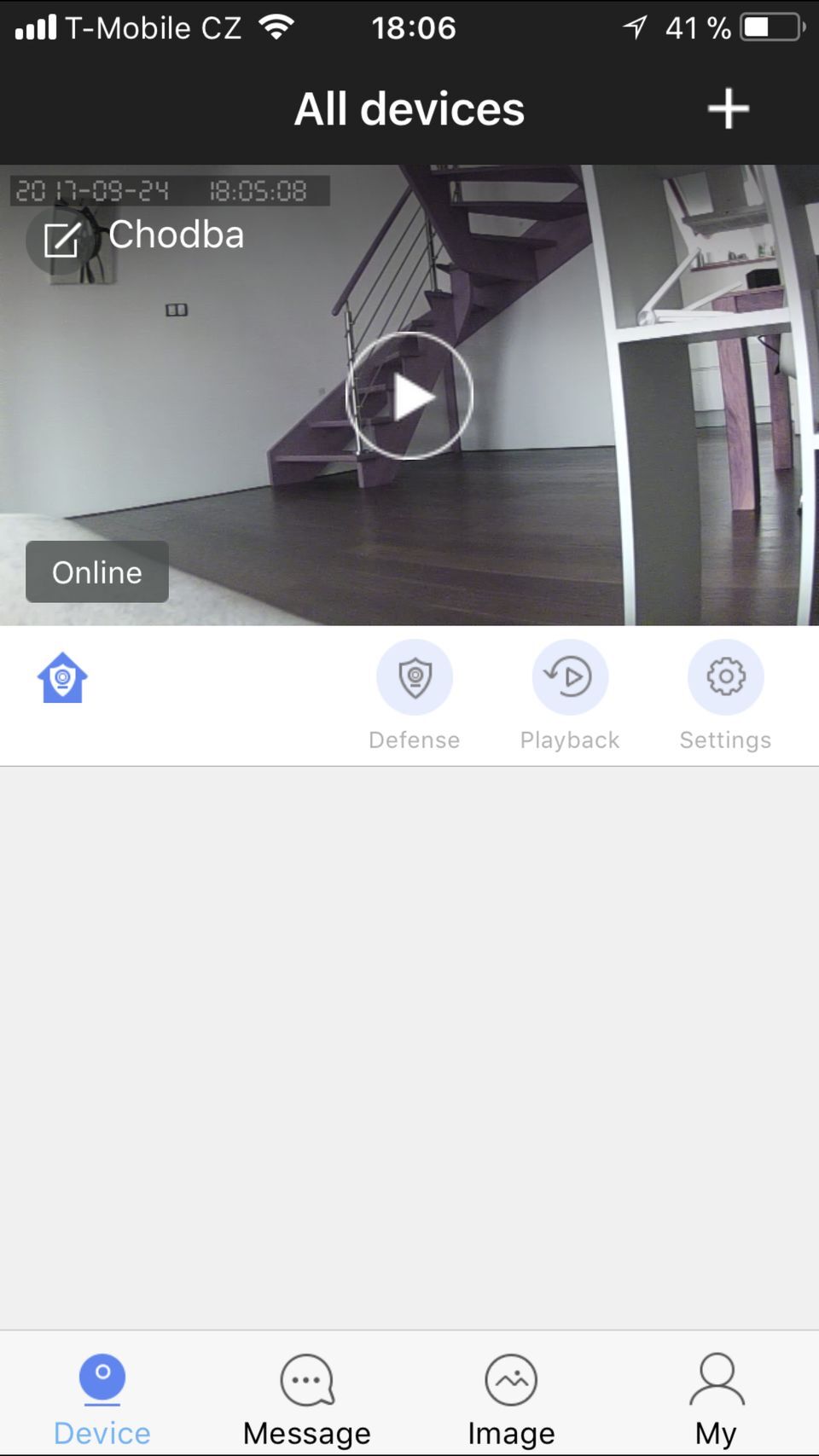Open the My account tab
Image resolution: width=819 pixels, height=1456 pixels.
pyautogui.click(x=717, y=1399)
